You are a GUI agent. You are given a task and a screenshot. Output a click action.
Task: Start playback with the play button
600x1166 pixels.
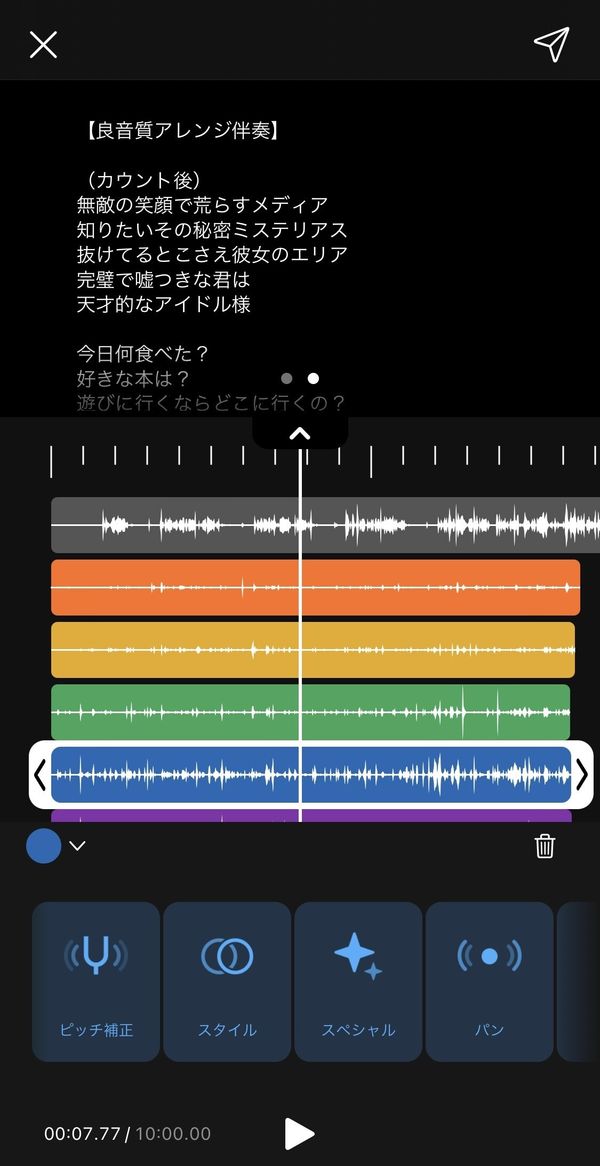[x=299, y=1133]
